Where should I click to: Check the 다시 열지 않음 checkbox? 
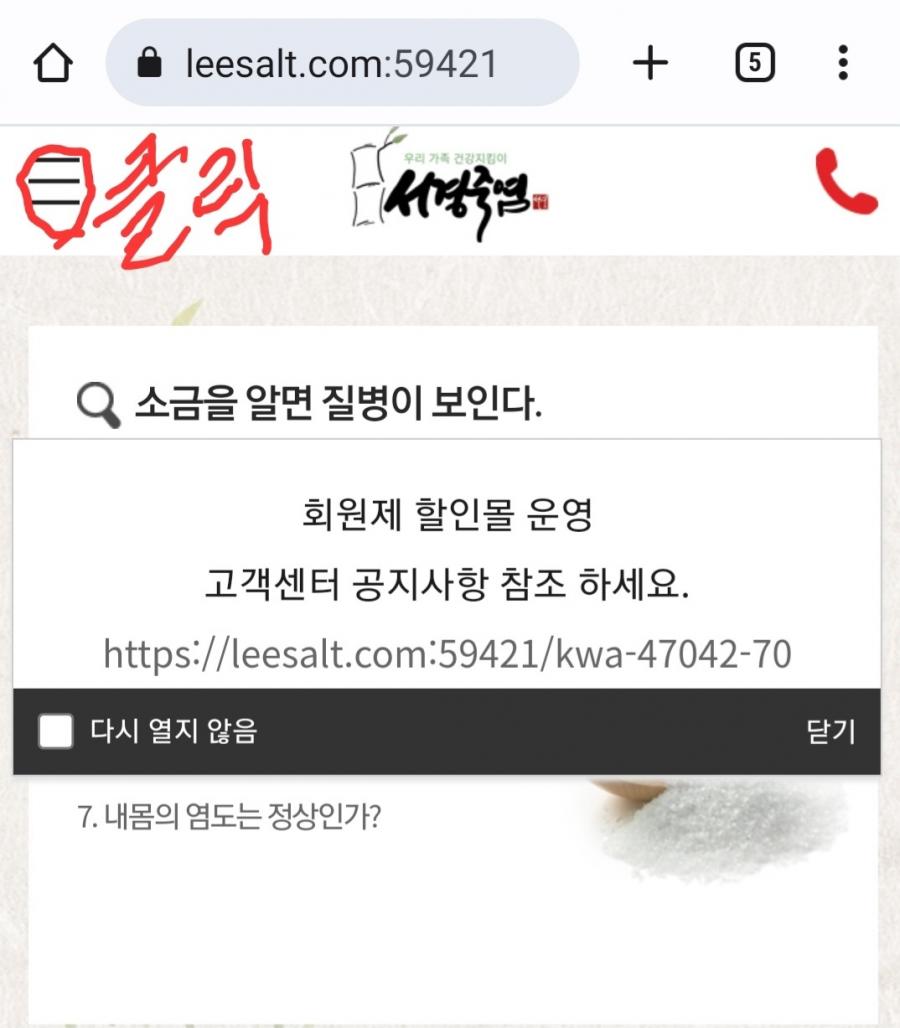56,731
